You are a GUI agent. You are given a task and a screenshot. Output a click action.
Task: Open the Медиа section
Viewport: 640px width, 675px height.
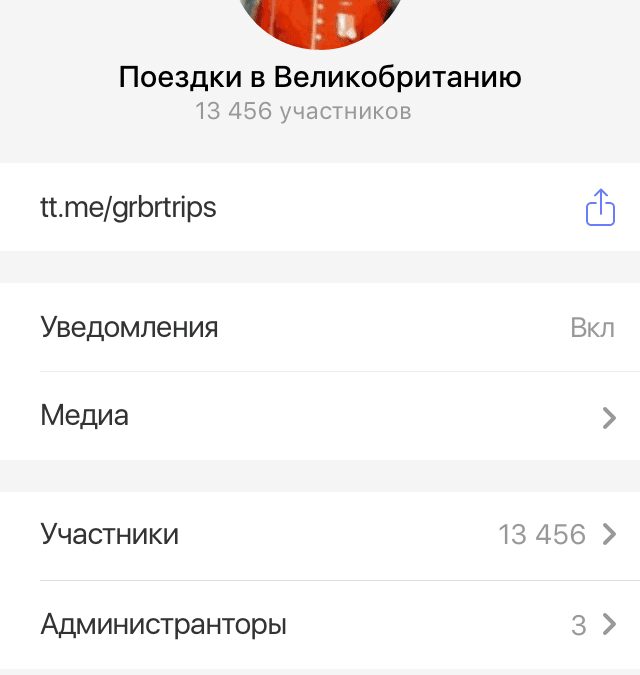320,416
